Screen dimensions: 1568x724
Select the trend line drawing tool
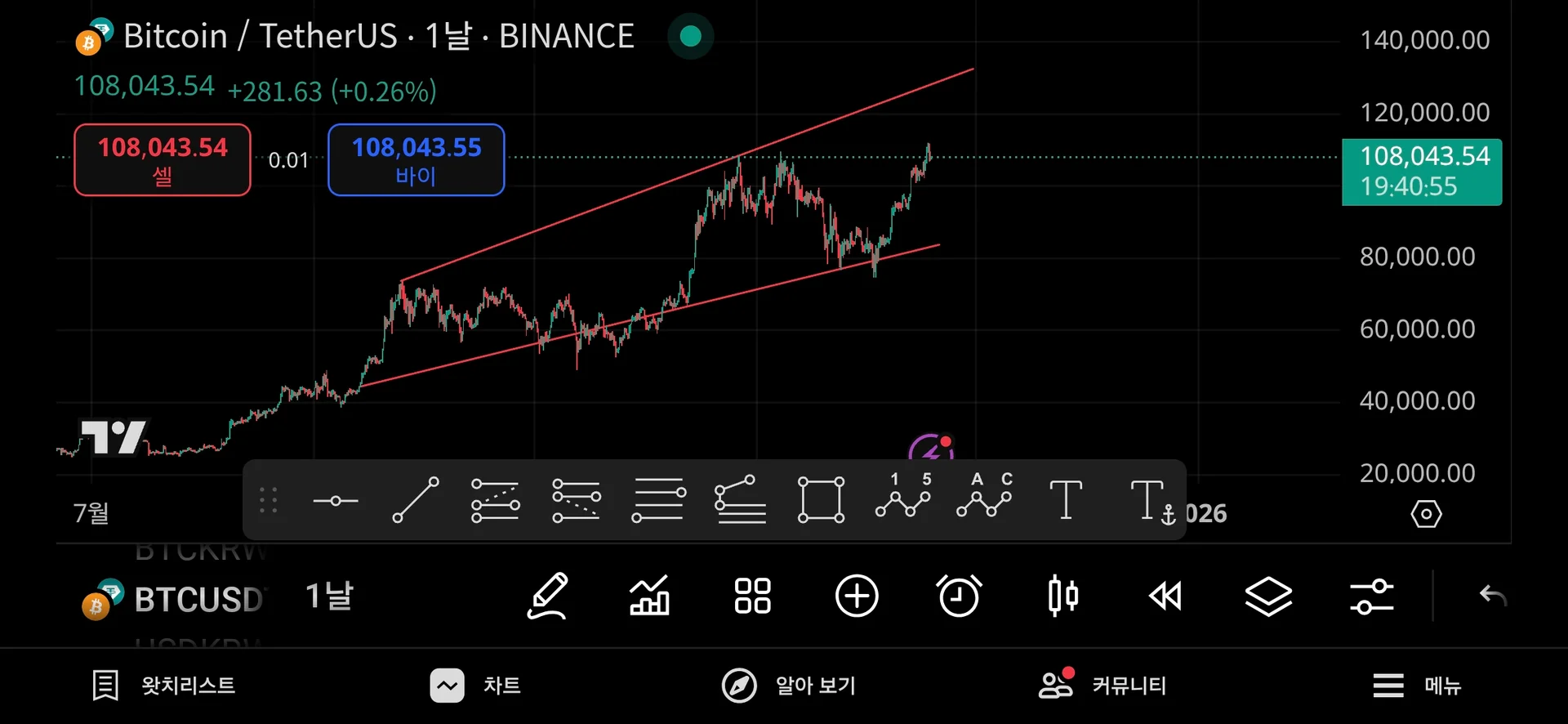pyautogui.click(x=416, y=500)
